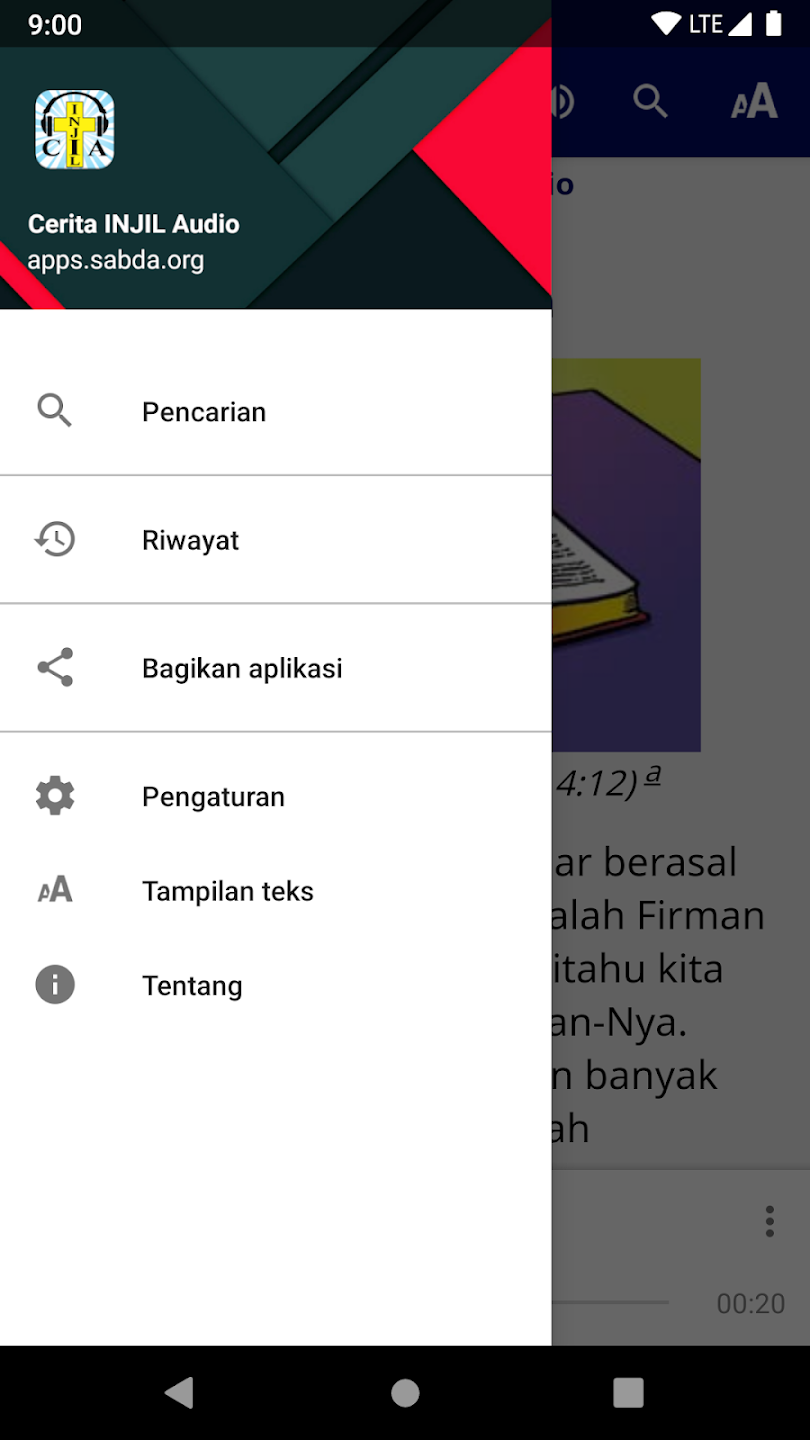
Task: Tap the search icon in the toolbar
Action: pos(650,101)
